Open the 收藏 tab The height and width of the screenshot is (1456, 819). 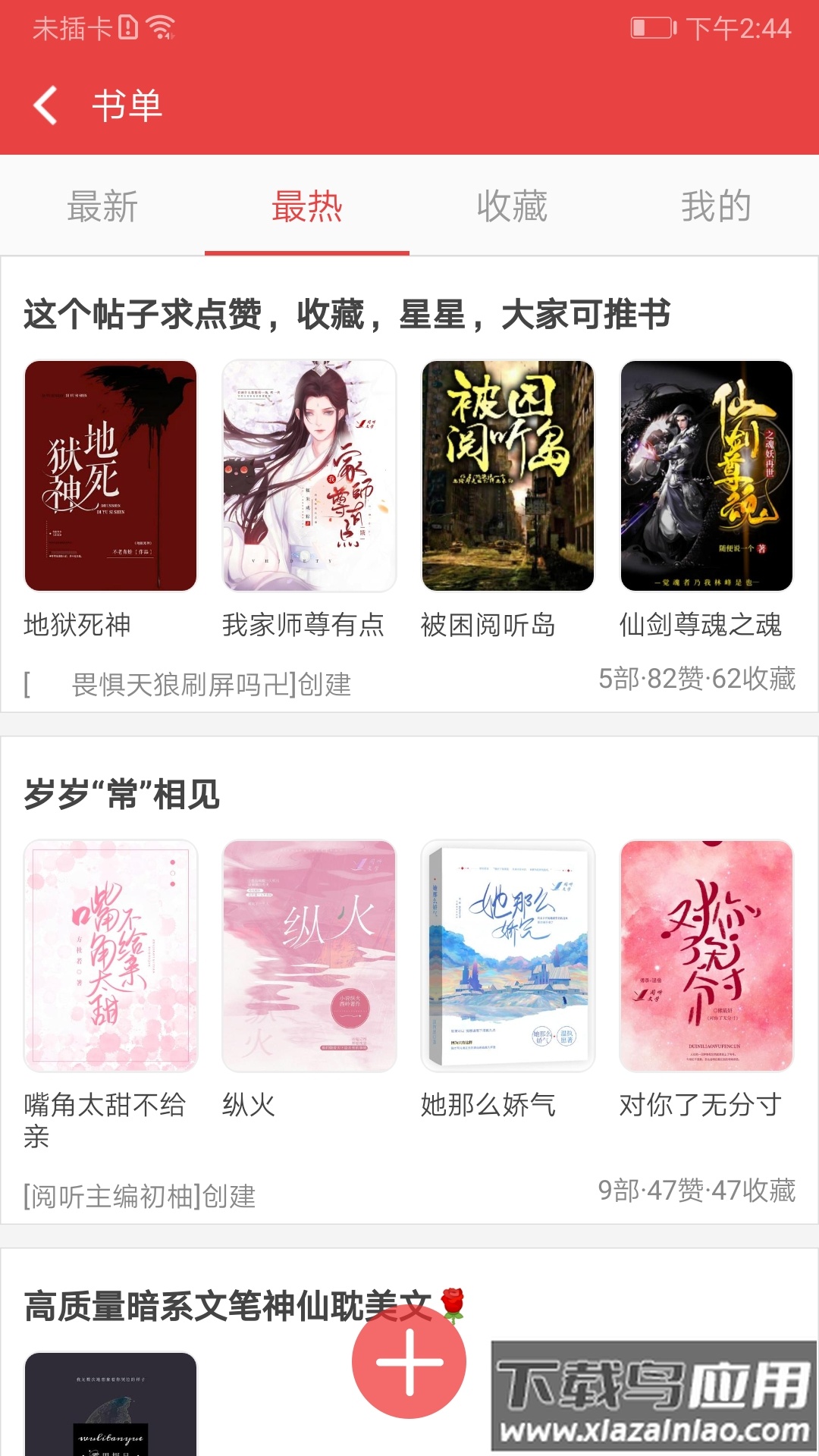pyautogui.click(x=512, y=206)
